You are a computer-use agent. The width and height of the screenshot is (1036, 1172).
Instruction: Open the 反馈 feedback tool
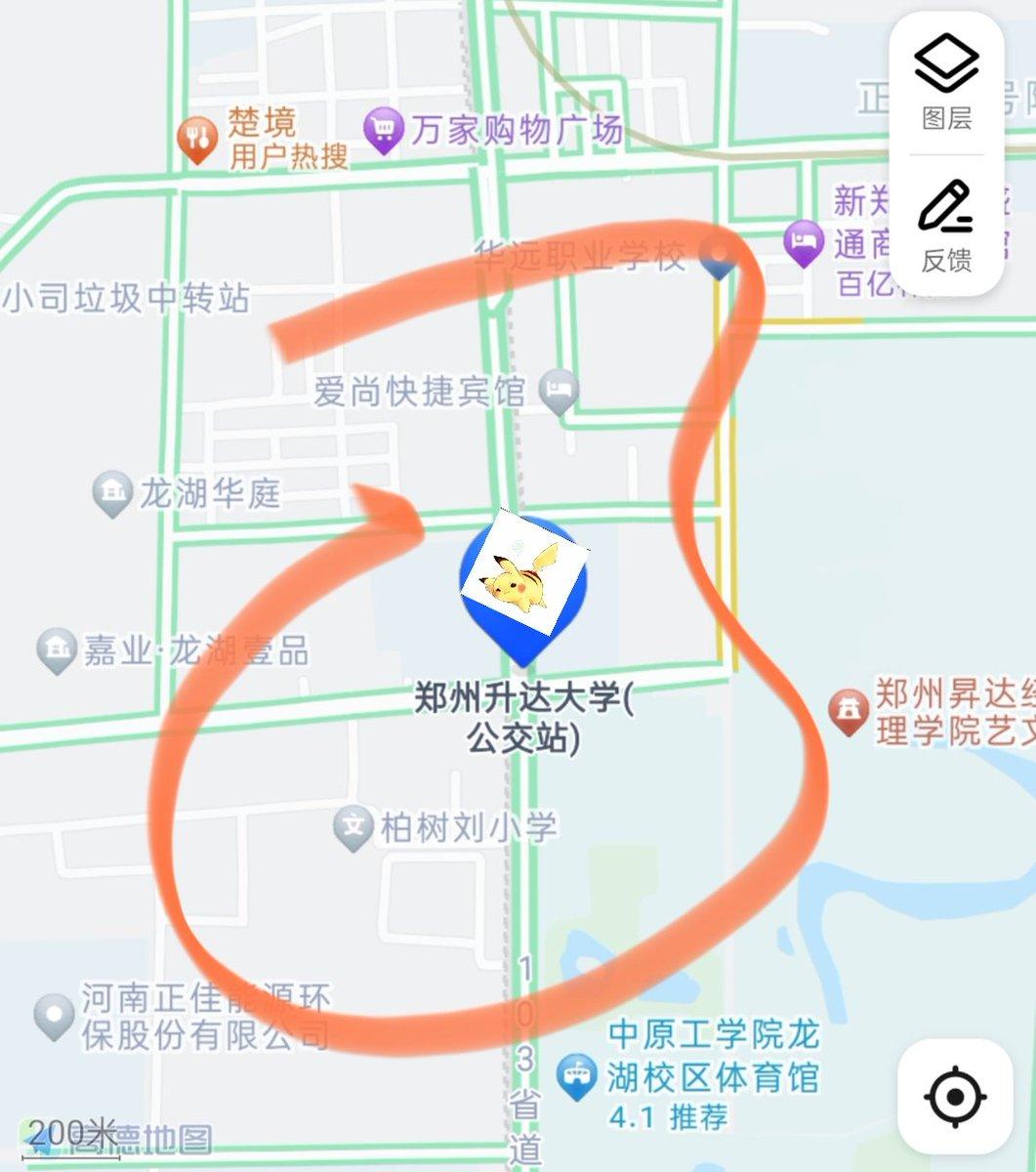point(944,225)
